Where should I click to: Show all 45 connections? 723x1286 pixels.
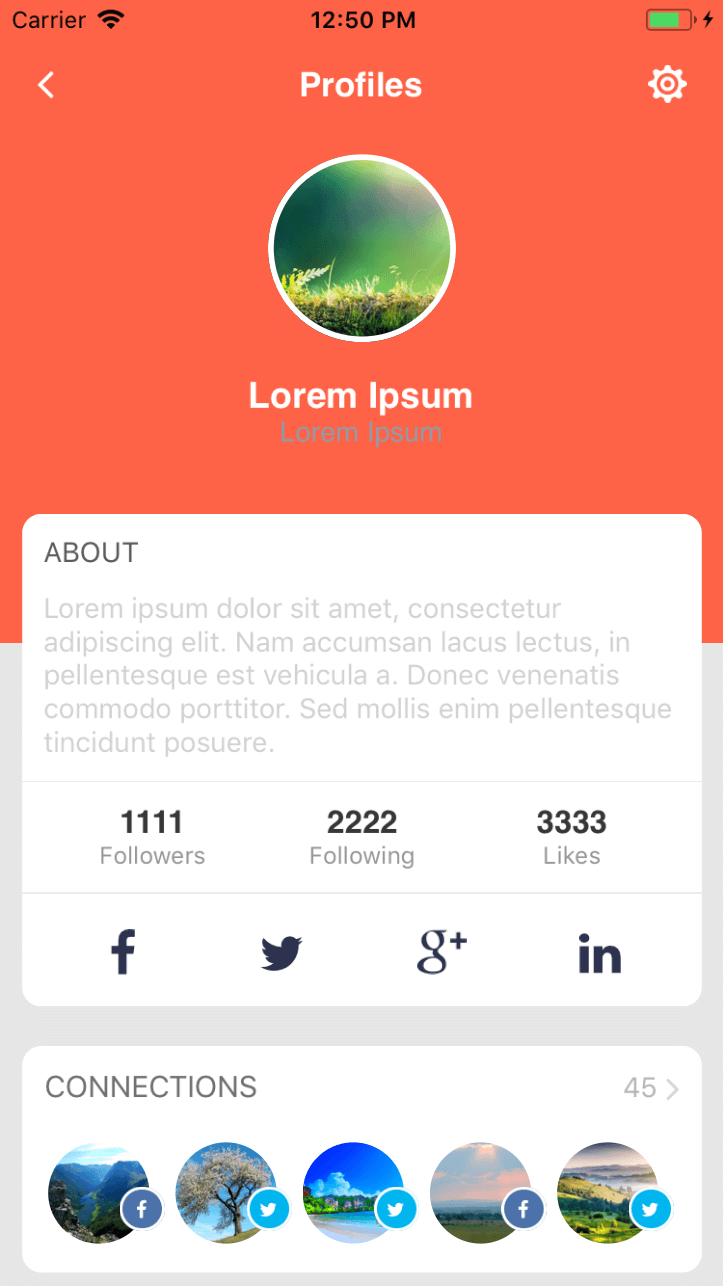coord(651,1088)
